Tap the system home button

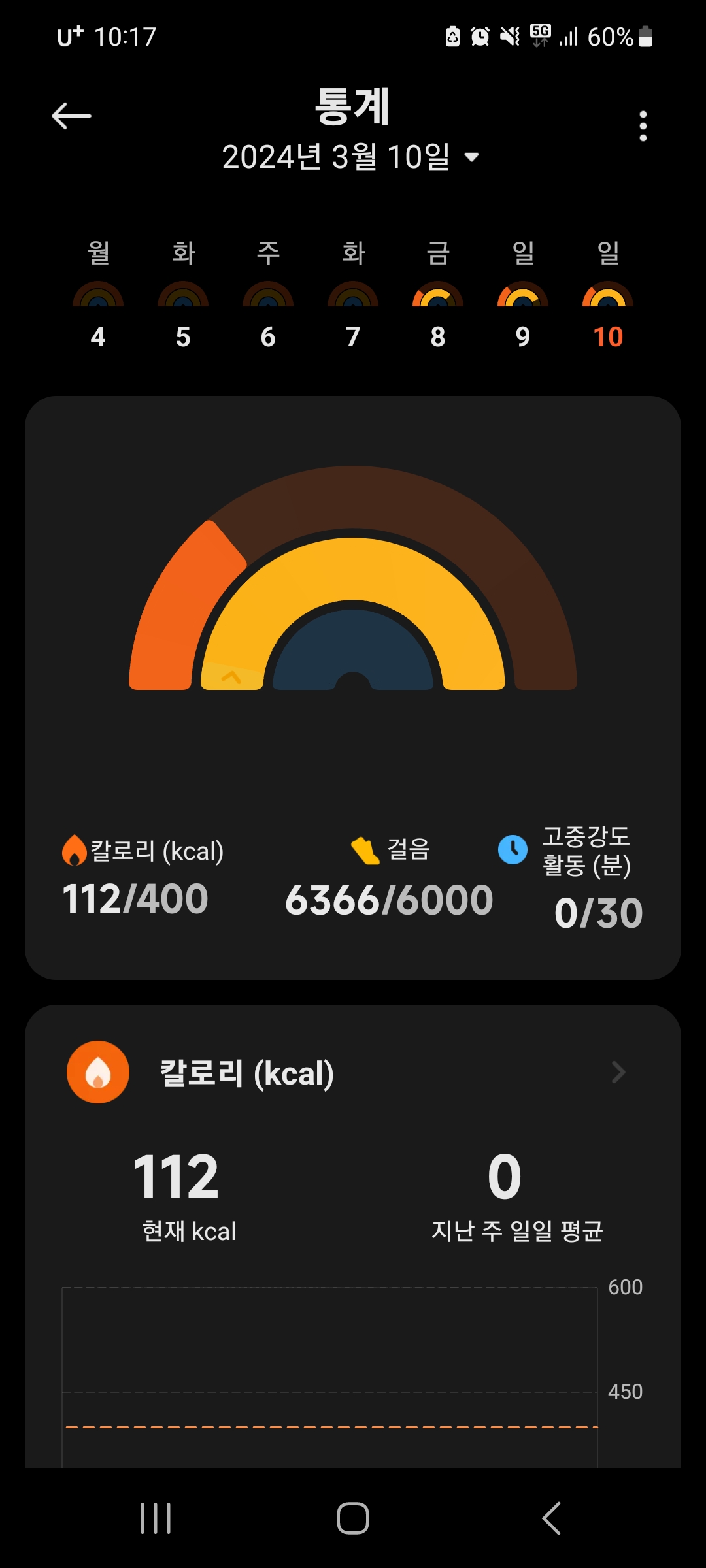coord(353,1518)
